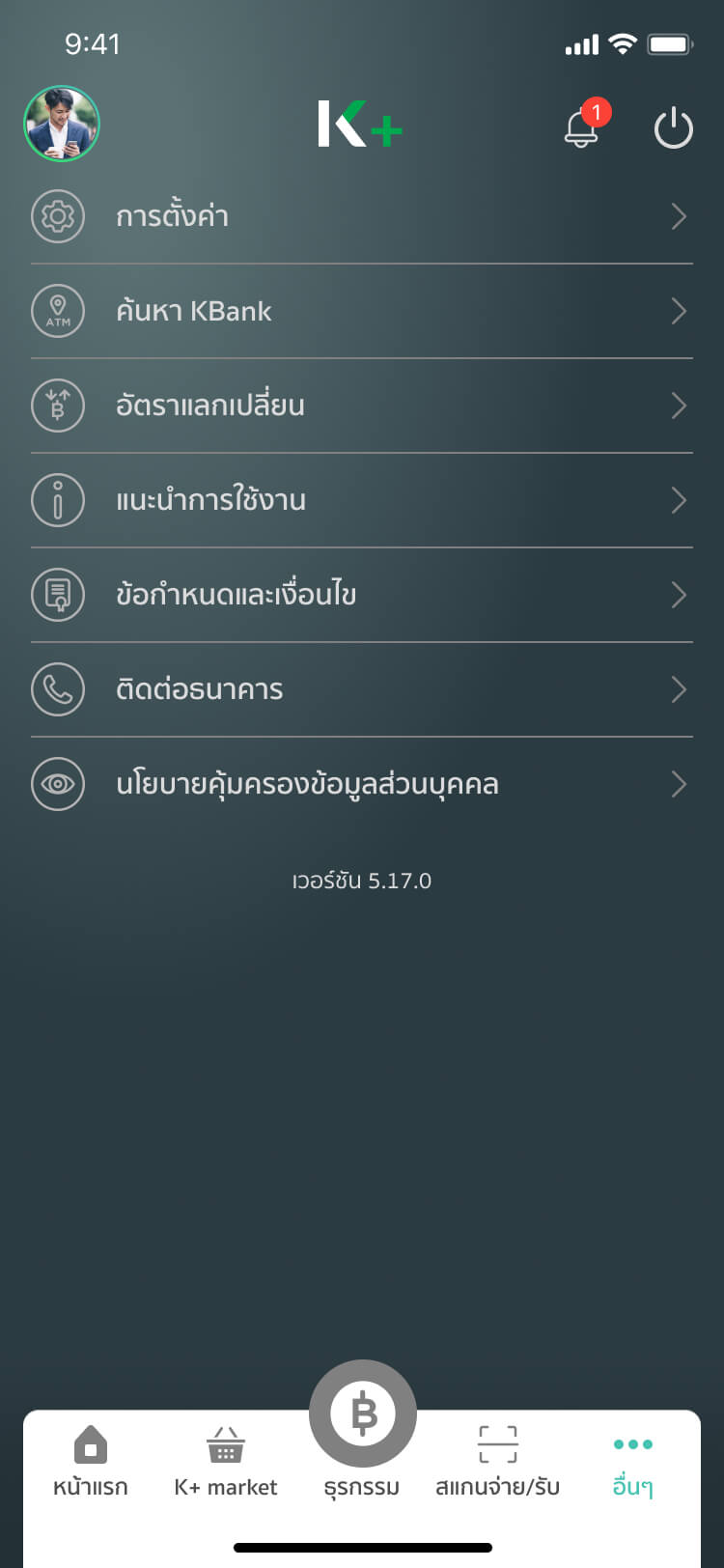Image resolution: width=724 pixels, height=1568 pixels.
Task: Open ค้นหา KBank locator
Action: click(362, 311)
